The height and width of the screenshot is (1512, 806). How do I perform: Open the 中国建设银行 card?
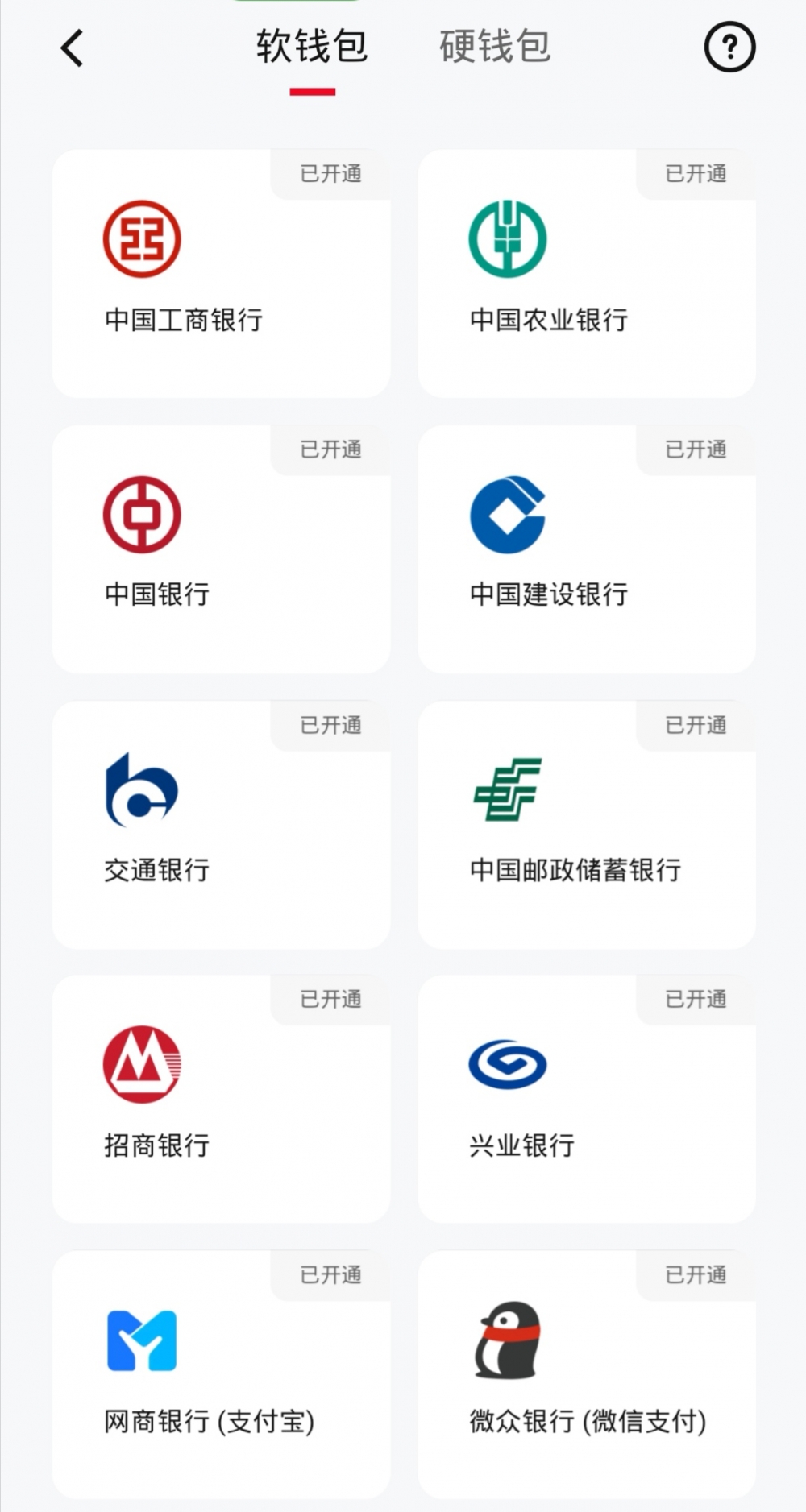[587, 549]
